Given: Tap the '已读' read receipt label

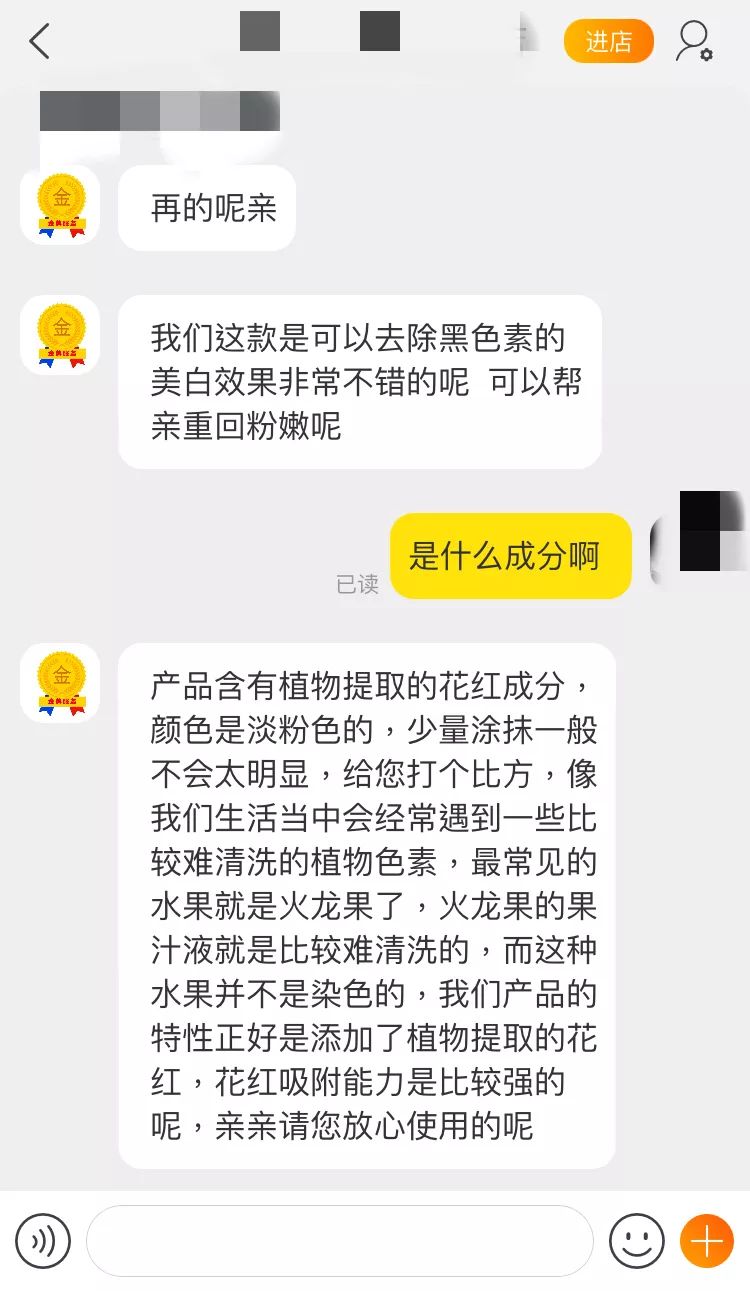Looking at the screenshot, I should pos(356,584).
